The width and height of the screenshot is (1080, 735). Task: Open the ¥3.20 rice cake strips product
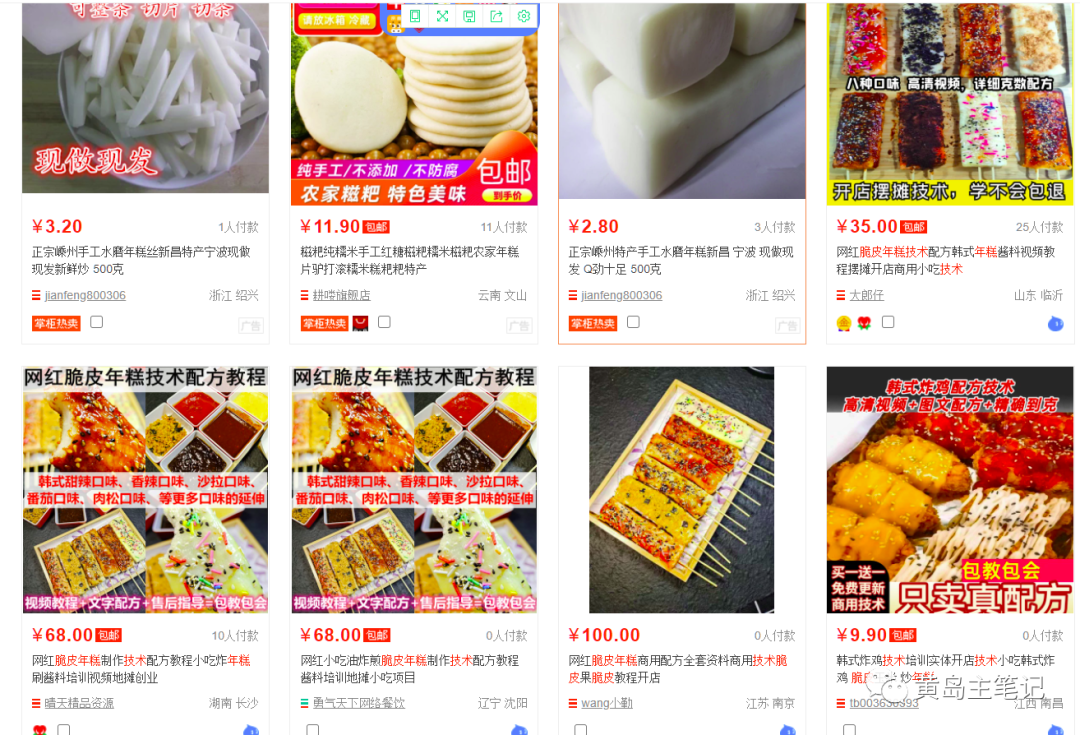(145, 100)
